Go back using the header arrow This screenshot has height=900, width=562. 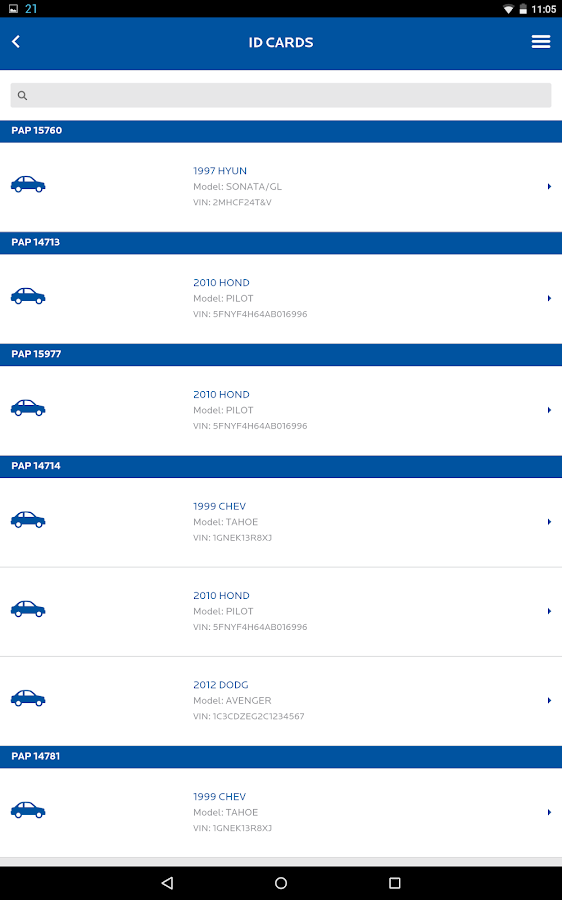coord(16,42)
